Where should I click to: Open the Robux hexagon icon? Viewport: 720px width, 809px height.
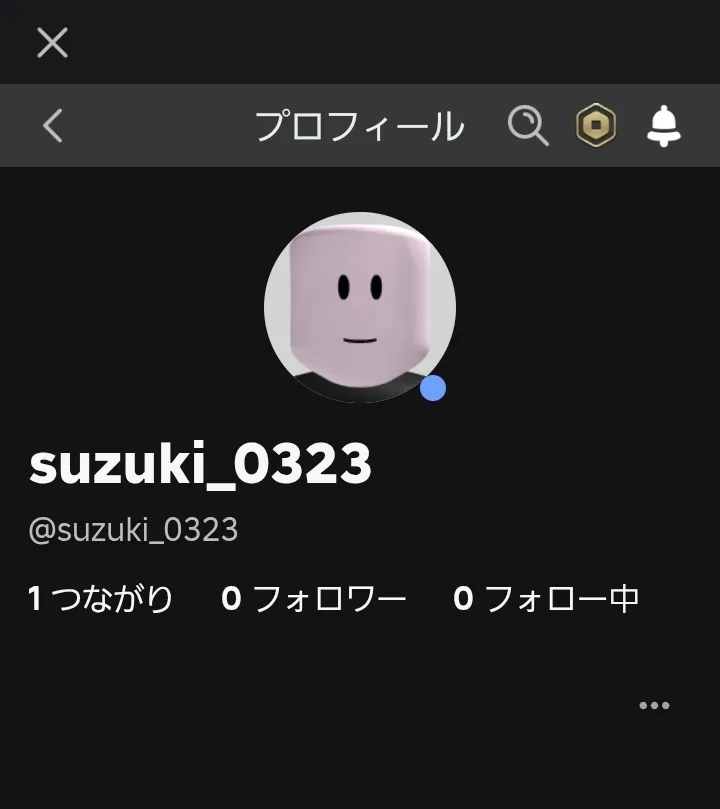click(x=596, y=126)
